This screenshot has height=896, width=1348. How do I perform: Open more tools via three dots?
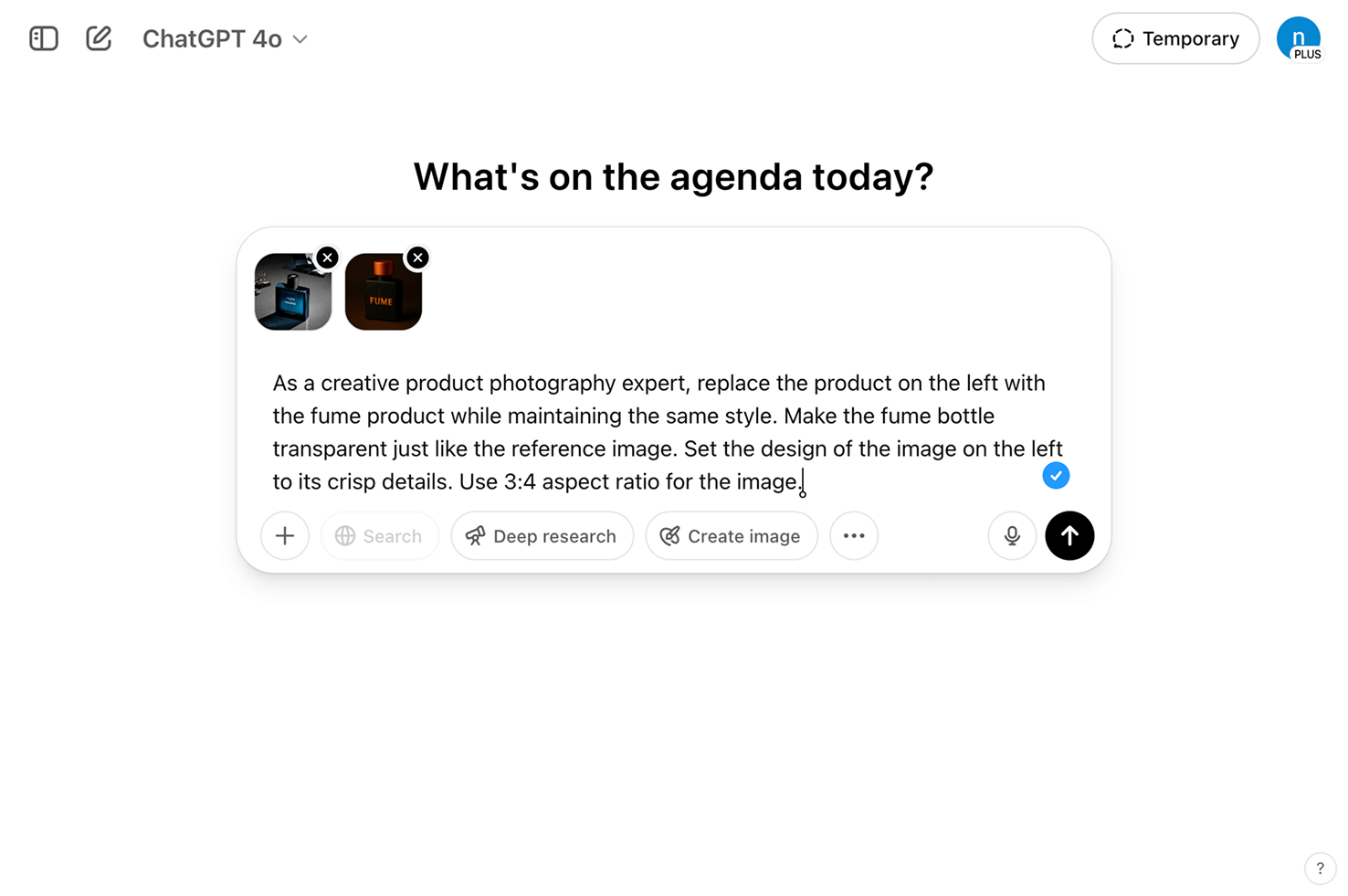tap(854, 536)
